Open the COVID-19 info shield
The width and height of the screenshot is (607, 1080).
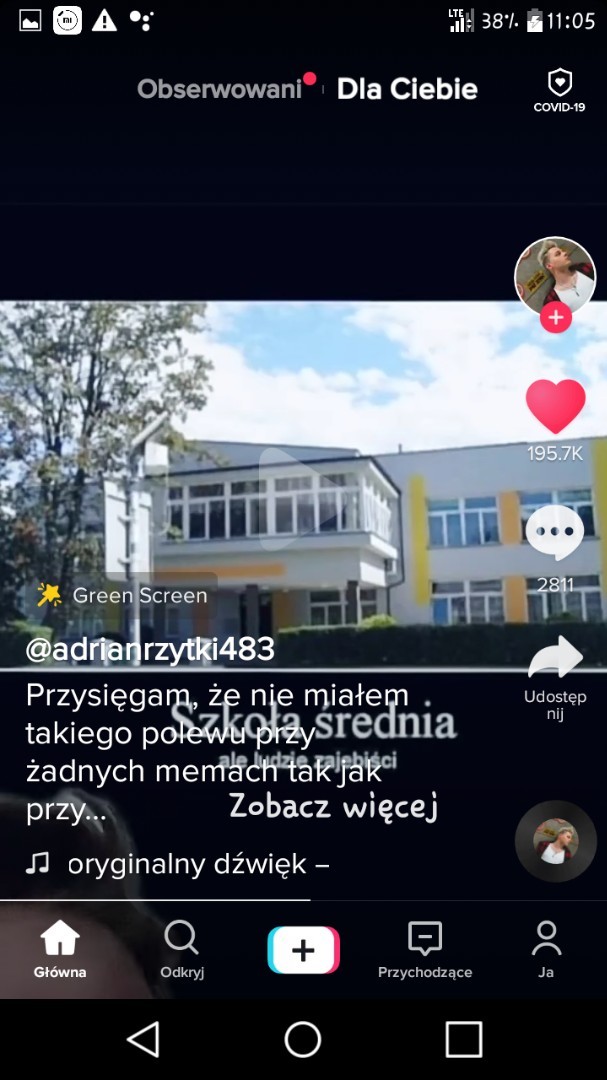(x=559, y=90)
